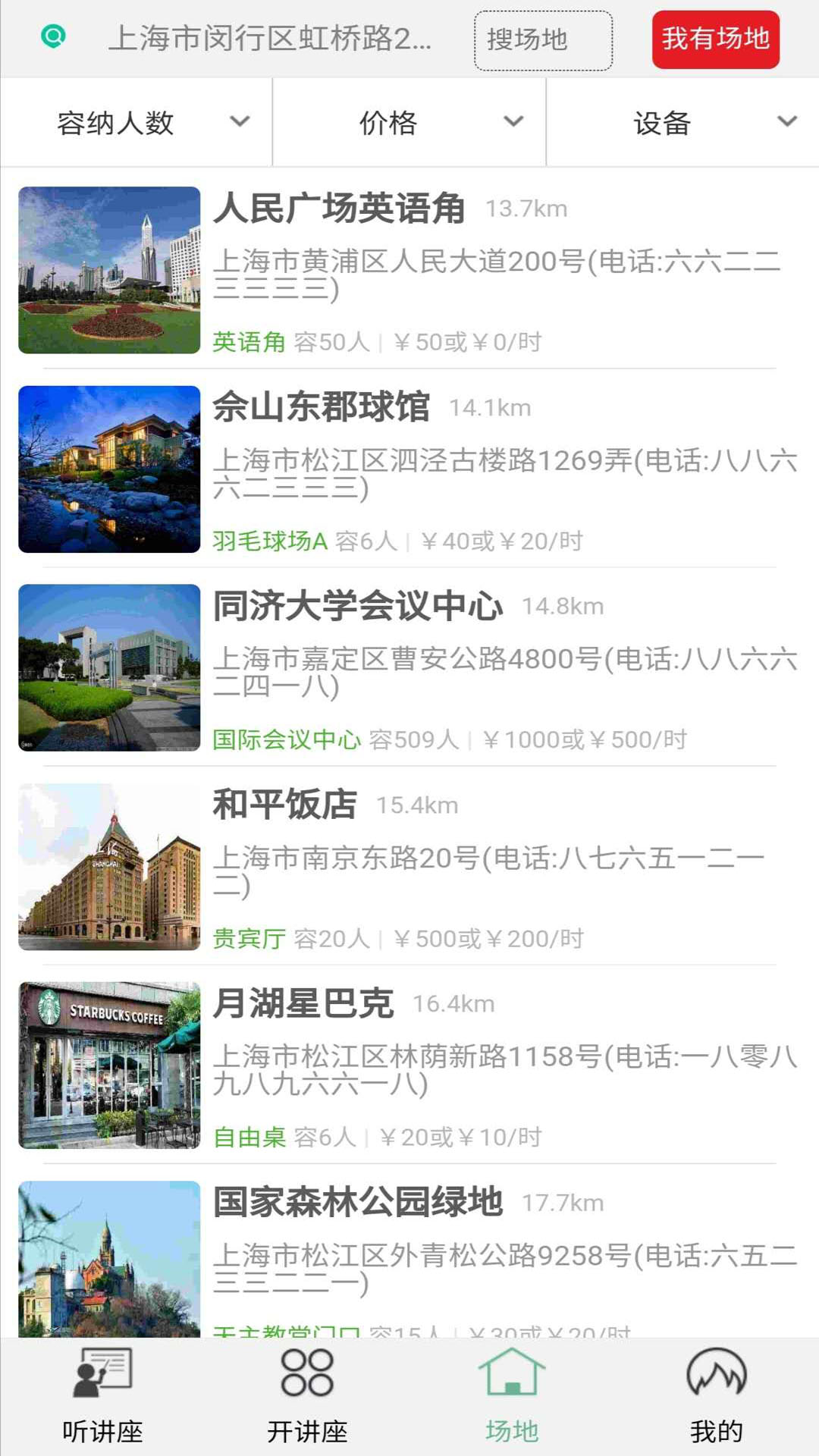The height and width of the screenshot is (1456, 819).
Task: Select the 场地 tab
Action: tap(512, 1397)
